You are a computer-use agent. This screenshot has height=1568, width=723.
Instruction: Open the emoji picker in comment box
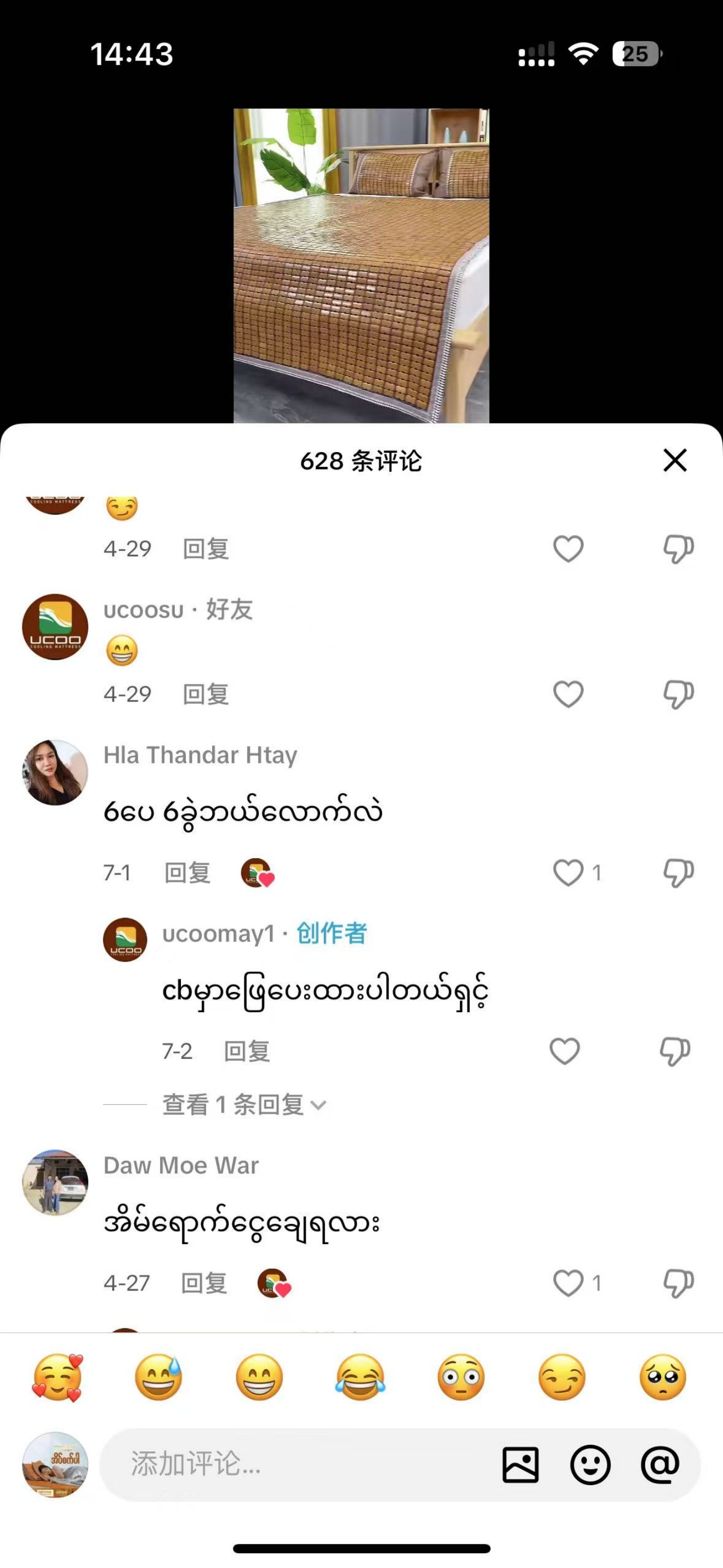click(590, 1464)
